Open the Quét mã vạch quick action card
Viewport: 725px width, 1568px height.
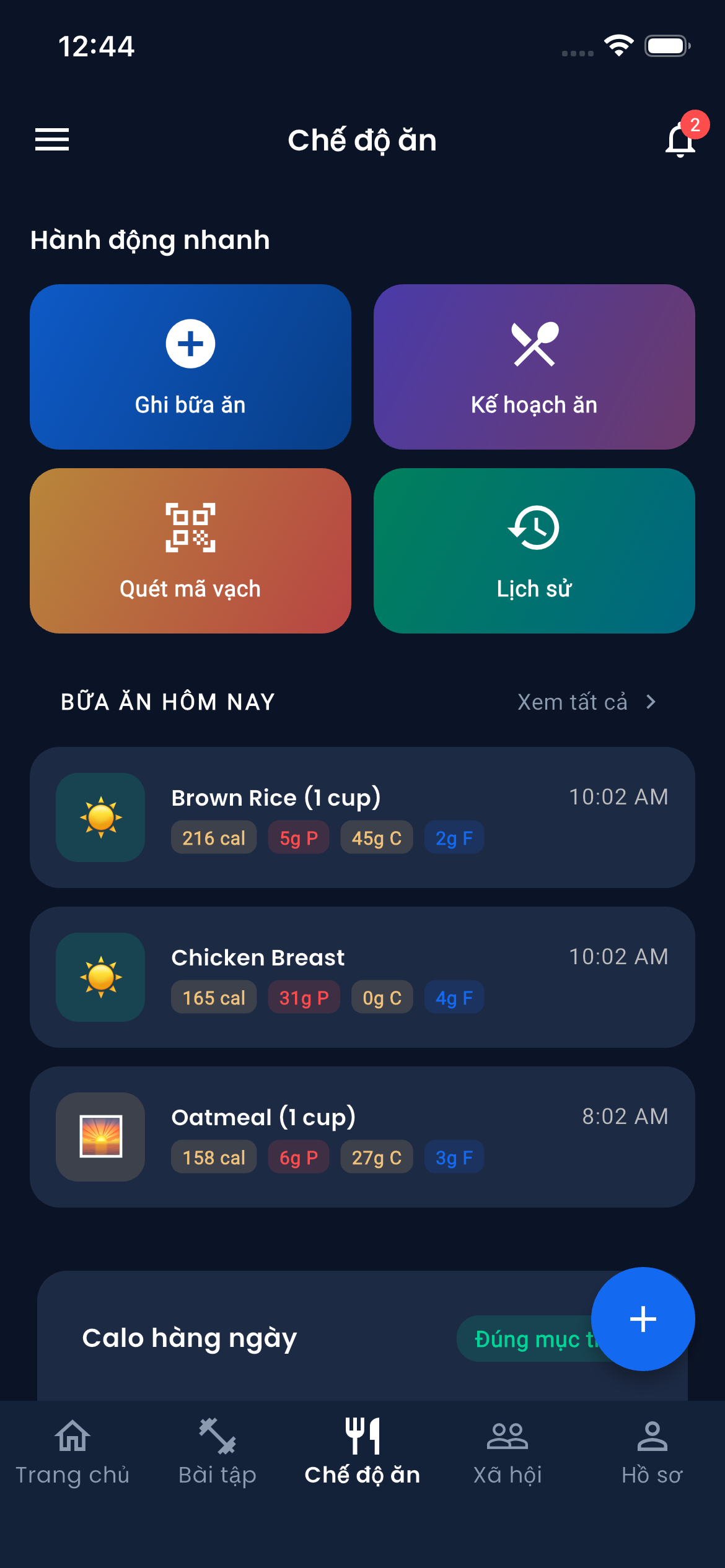(190, 551)
